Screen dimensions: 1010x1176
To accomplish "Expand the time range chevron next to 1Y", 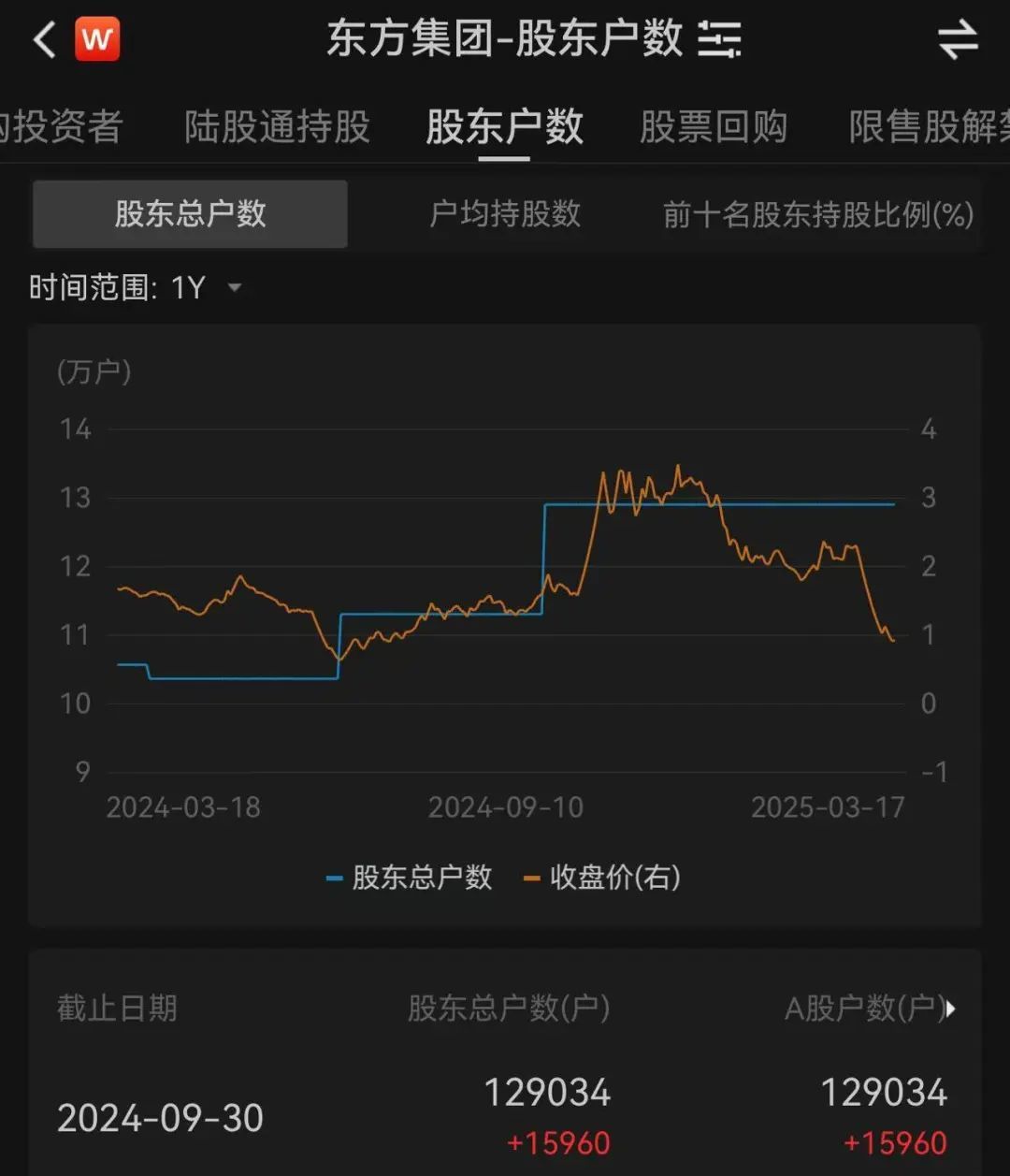I will pyautogui.click(x=235, y=289).
